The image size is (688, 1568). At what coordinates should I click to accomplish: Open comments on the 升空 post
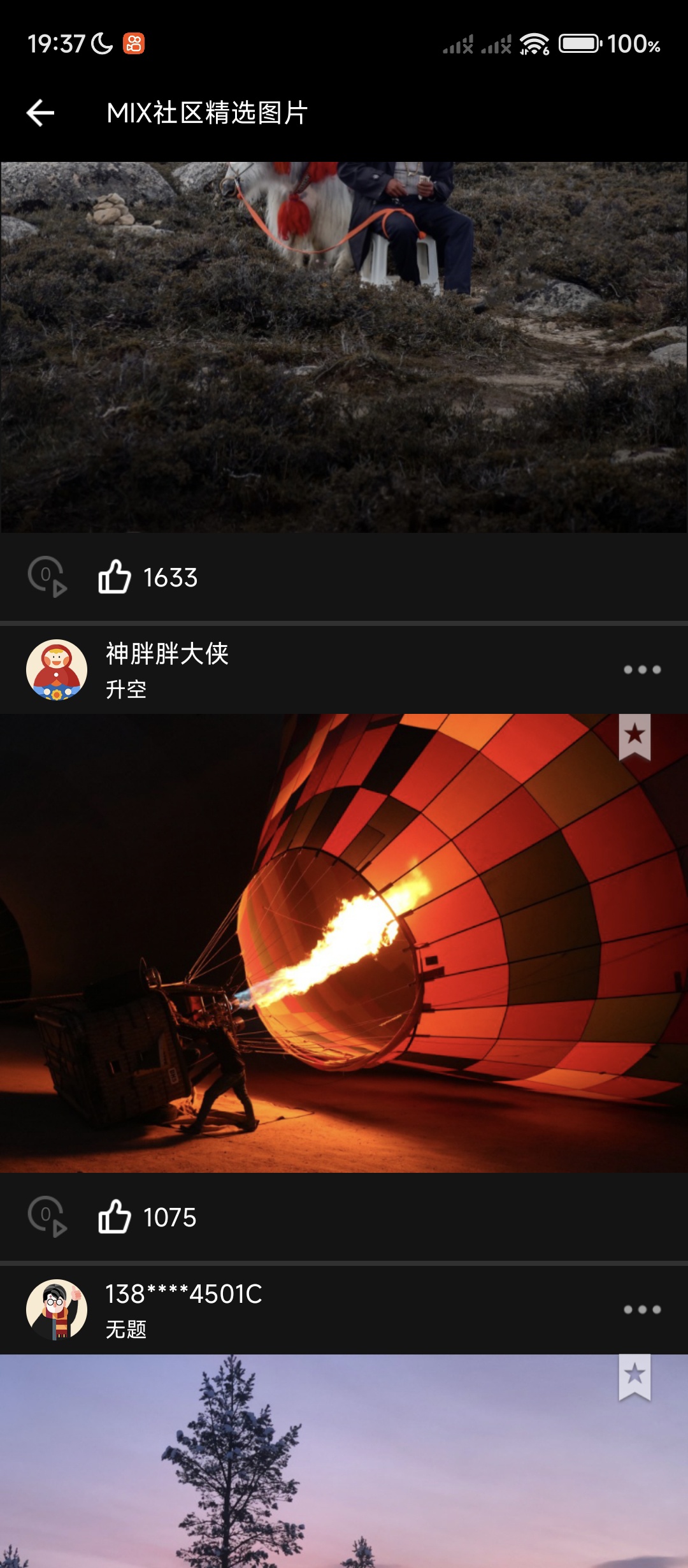tap(47, 1217)
